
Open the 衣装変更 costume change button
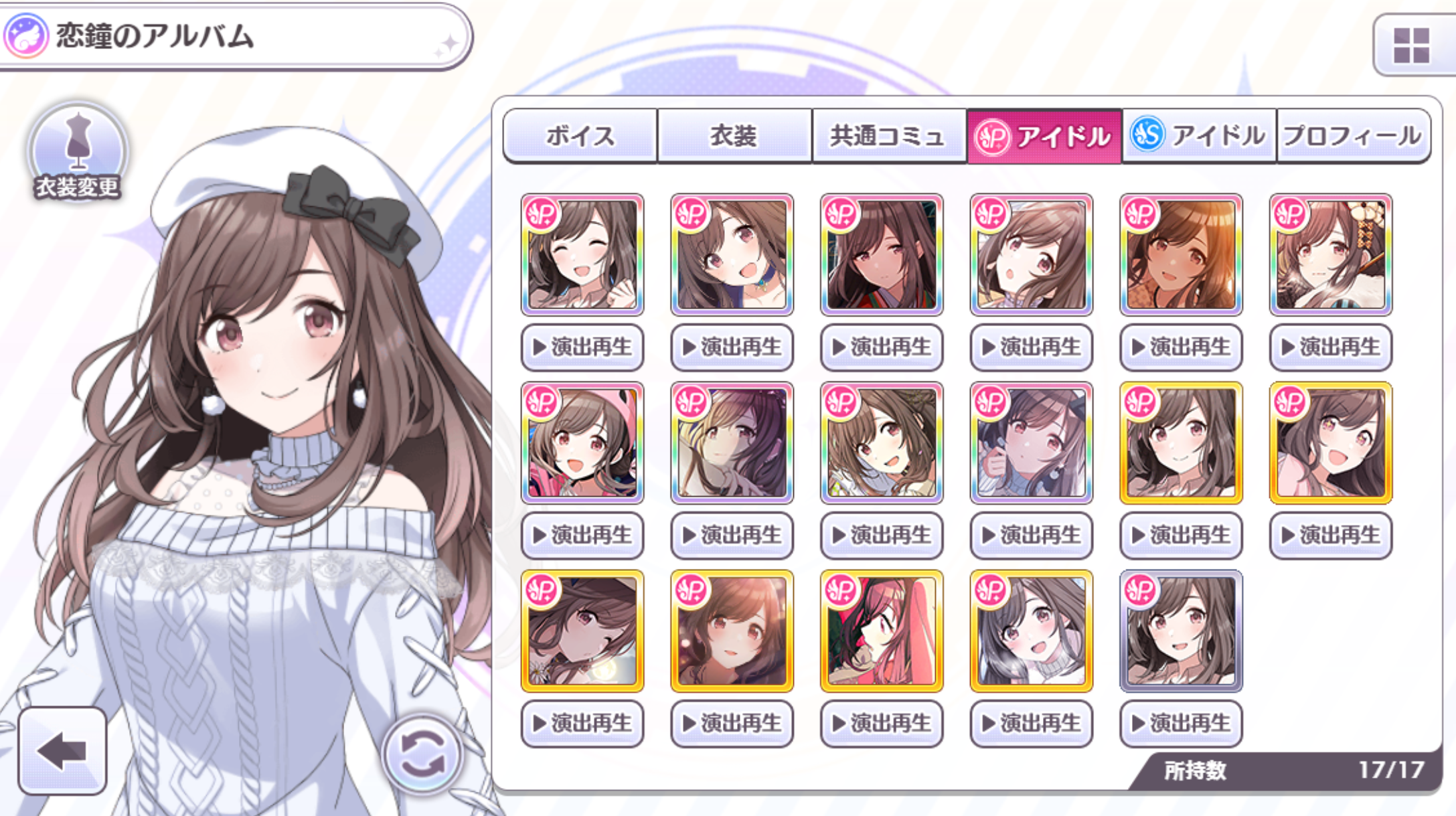click(78, 154)
